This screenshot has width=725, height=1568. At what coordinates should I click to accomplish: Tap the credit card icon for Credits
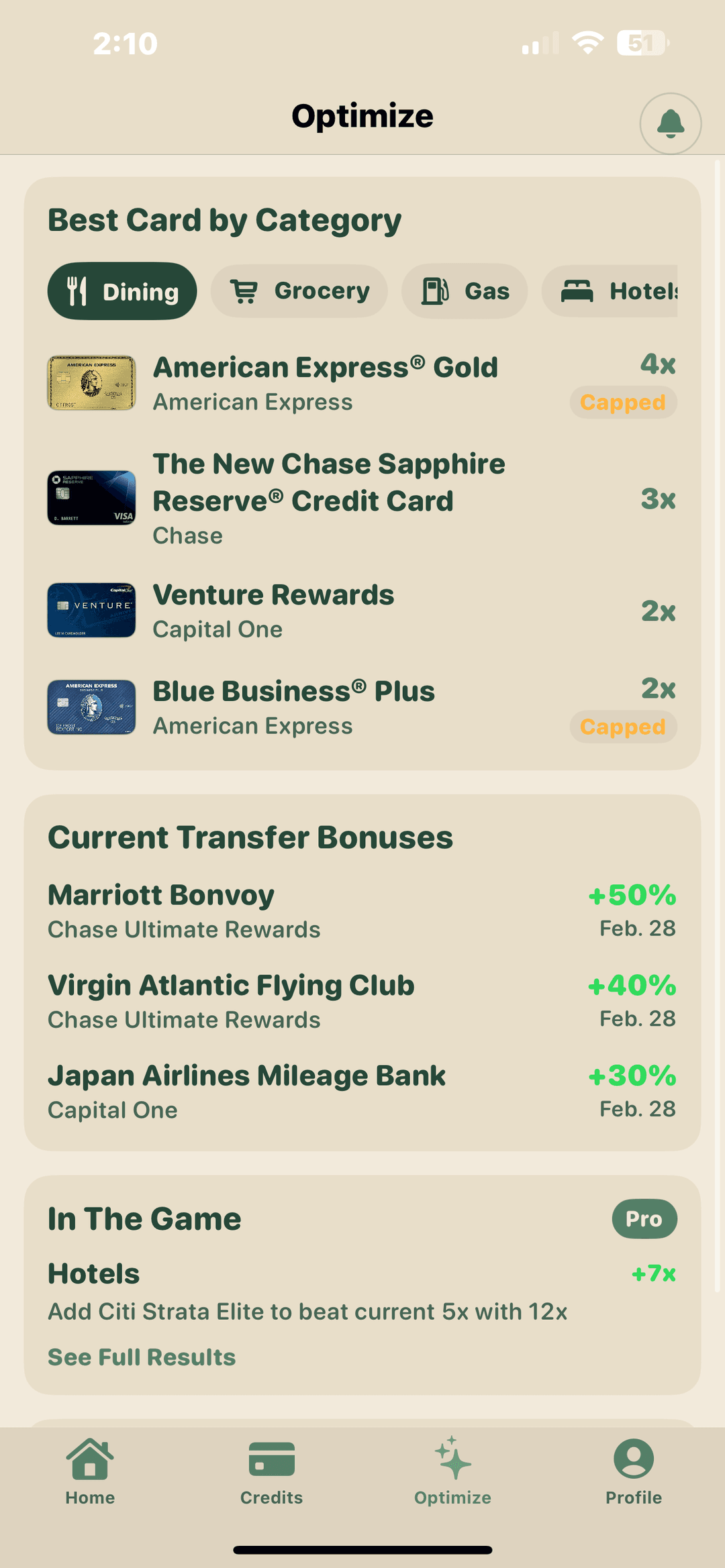tap(271, 1461)
